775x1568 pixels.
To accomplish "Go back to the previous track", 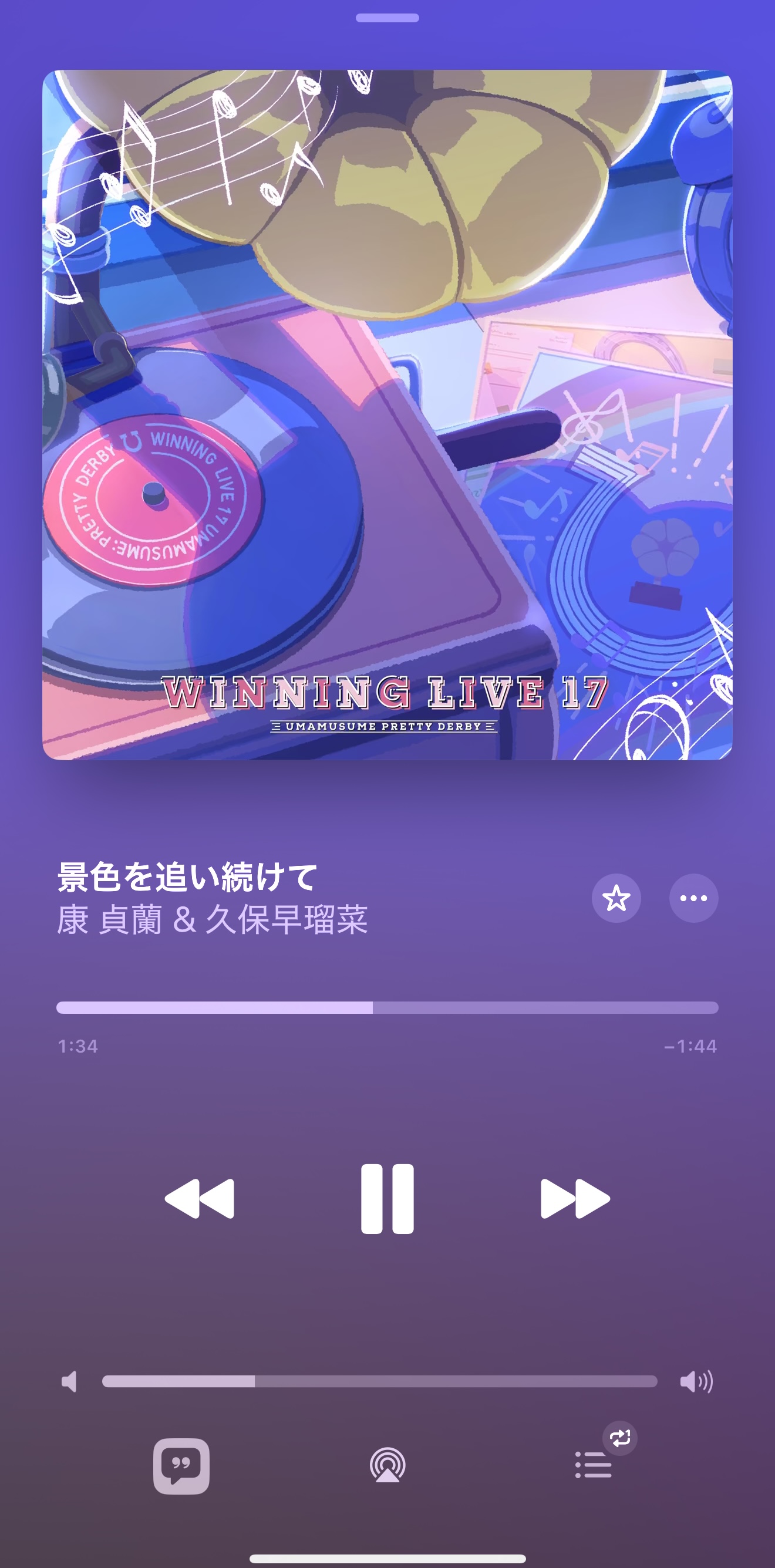I will 200,1199.
